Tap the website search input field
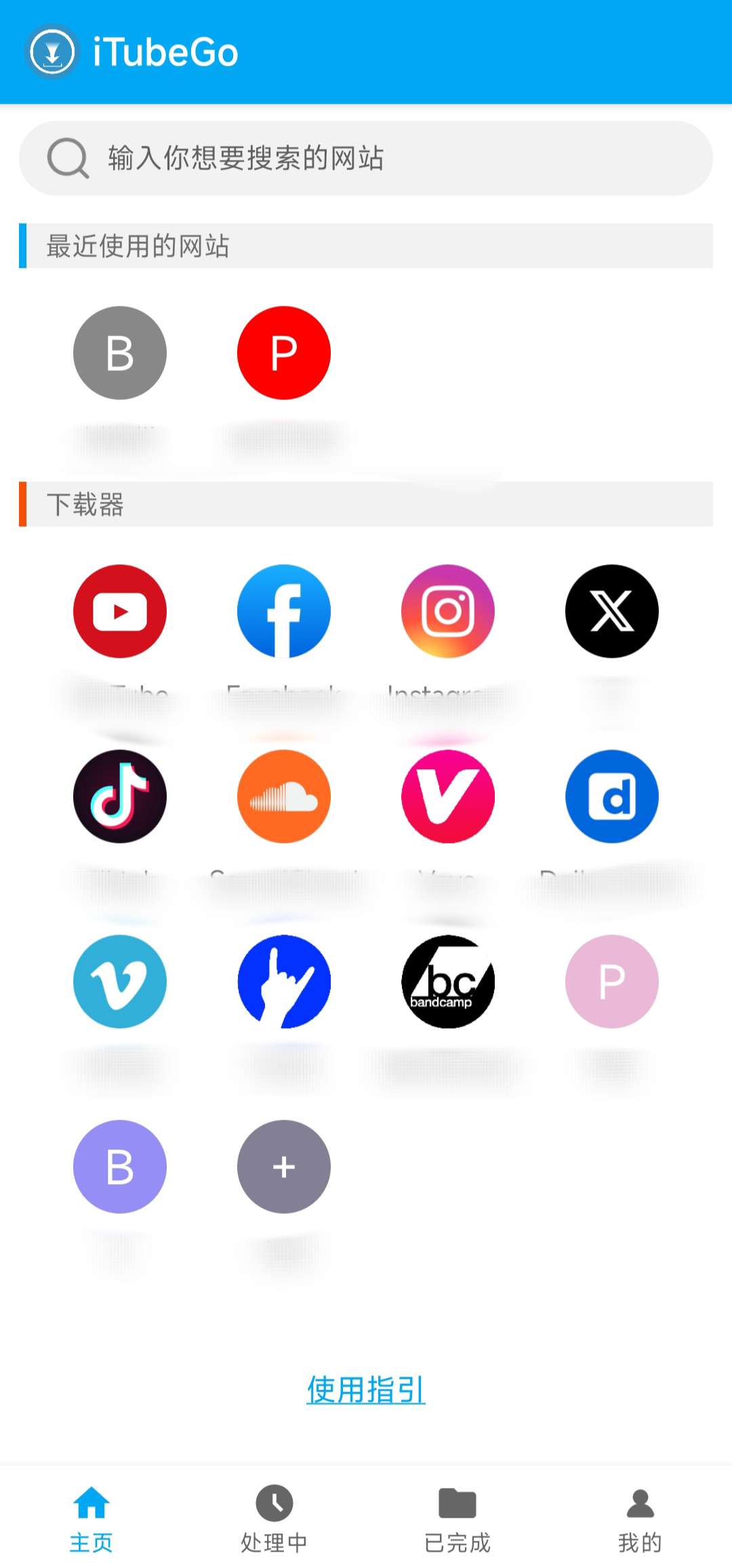The width and height of the screenshot is (732, 1568). click(366, 158)
